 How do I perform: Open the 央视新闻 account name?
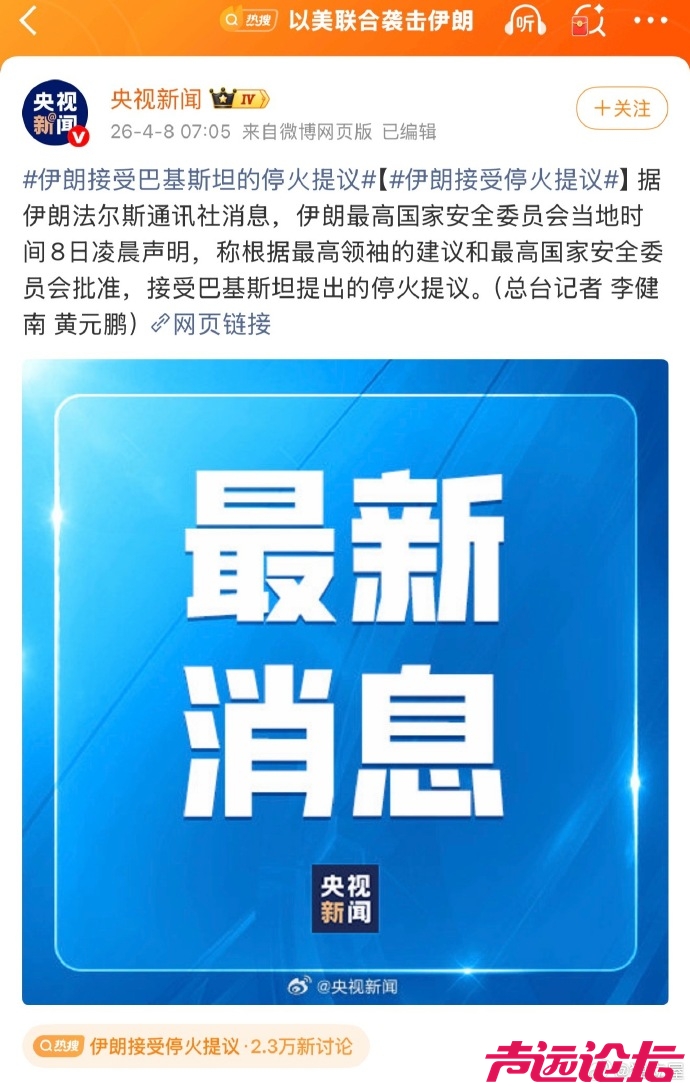point(156,99)
